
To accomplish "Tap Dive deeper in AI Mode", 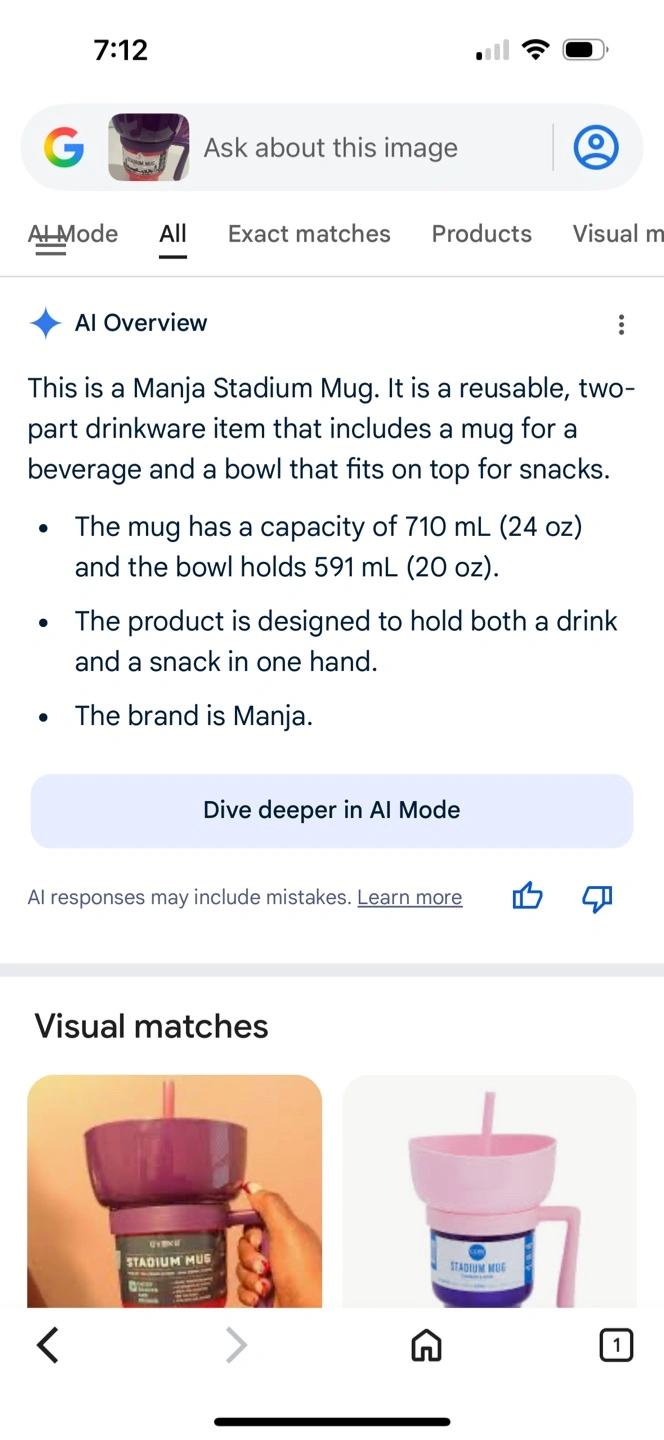I will [332, 810].
